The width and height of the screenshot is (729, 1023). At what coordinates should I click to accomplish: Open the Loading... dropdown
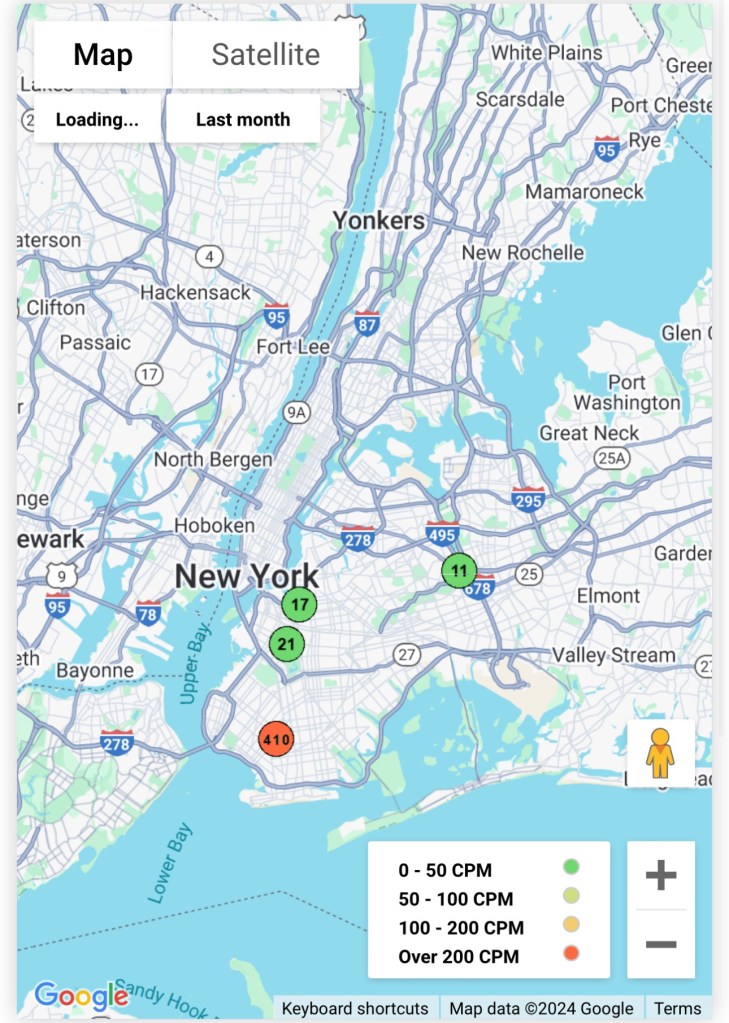click(97, 120)
